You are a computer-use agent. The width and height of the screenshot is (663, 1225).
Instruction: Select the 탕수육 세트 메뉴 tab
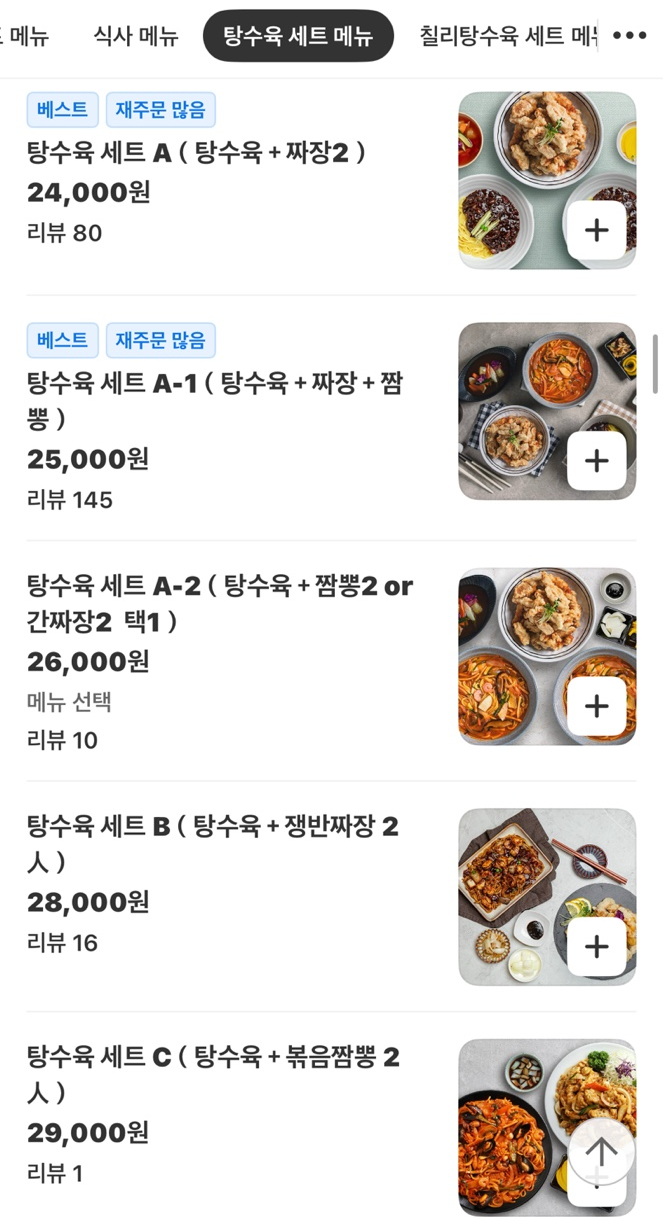pyautogui.click(x=298, y=37)
